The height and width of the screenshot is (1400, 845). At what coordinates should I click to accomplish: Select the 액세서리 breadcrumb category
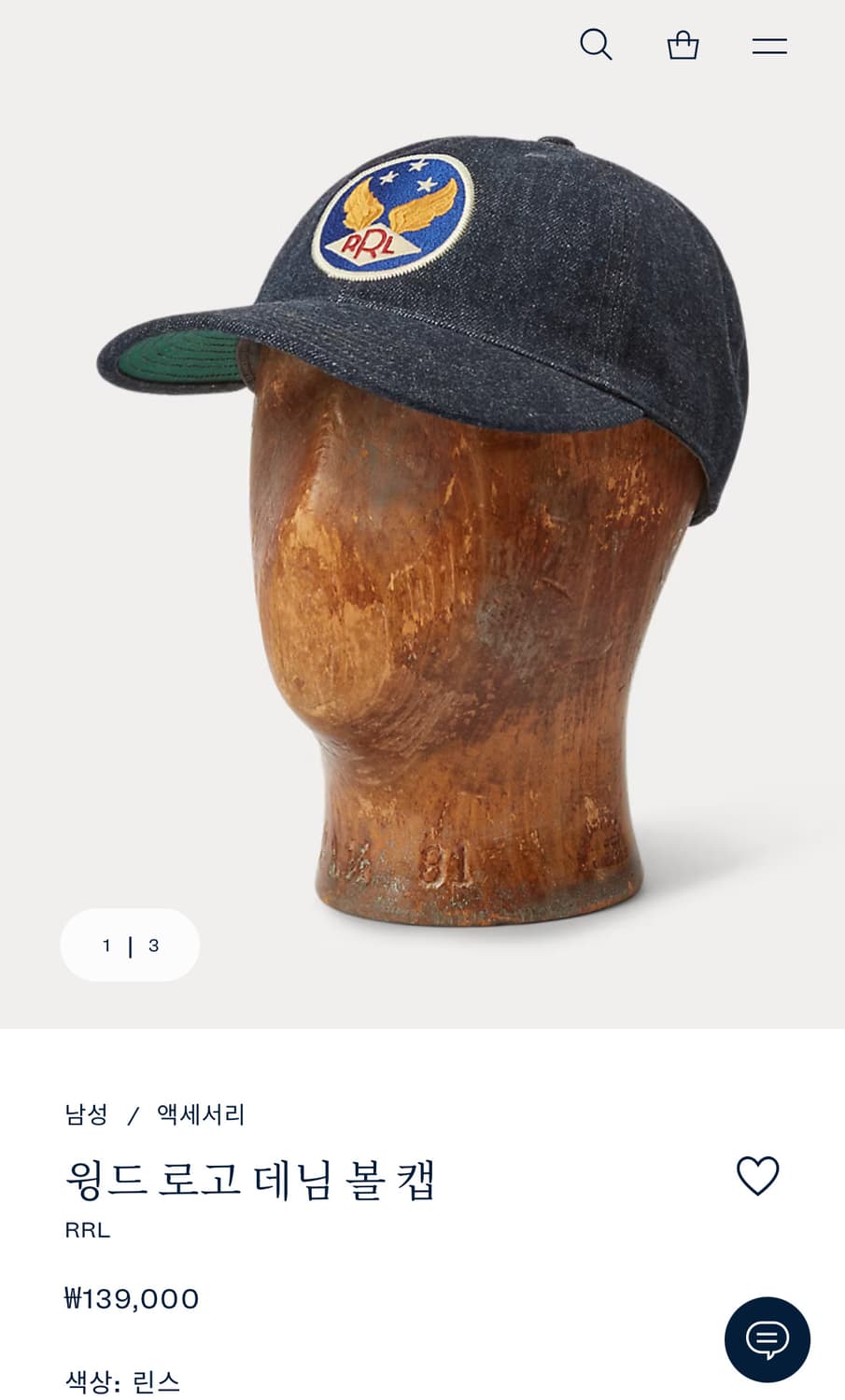click(x=199, y=1112)
